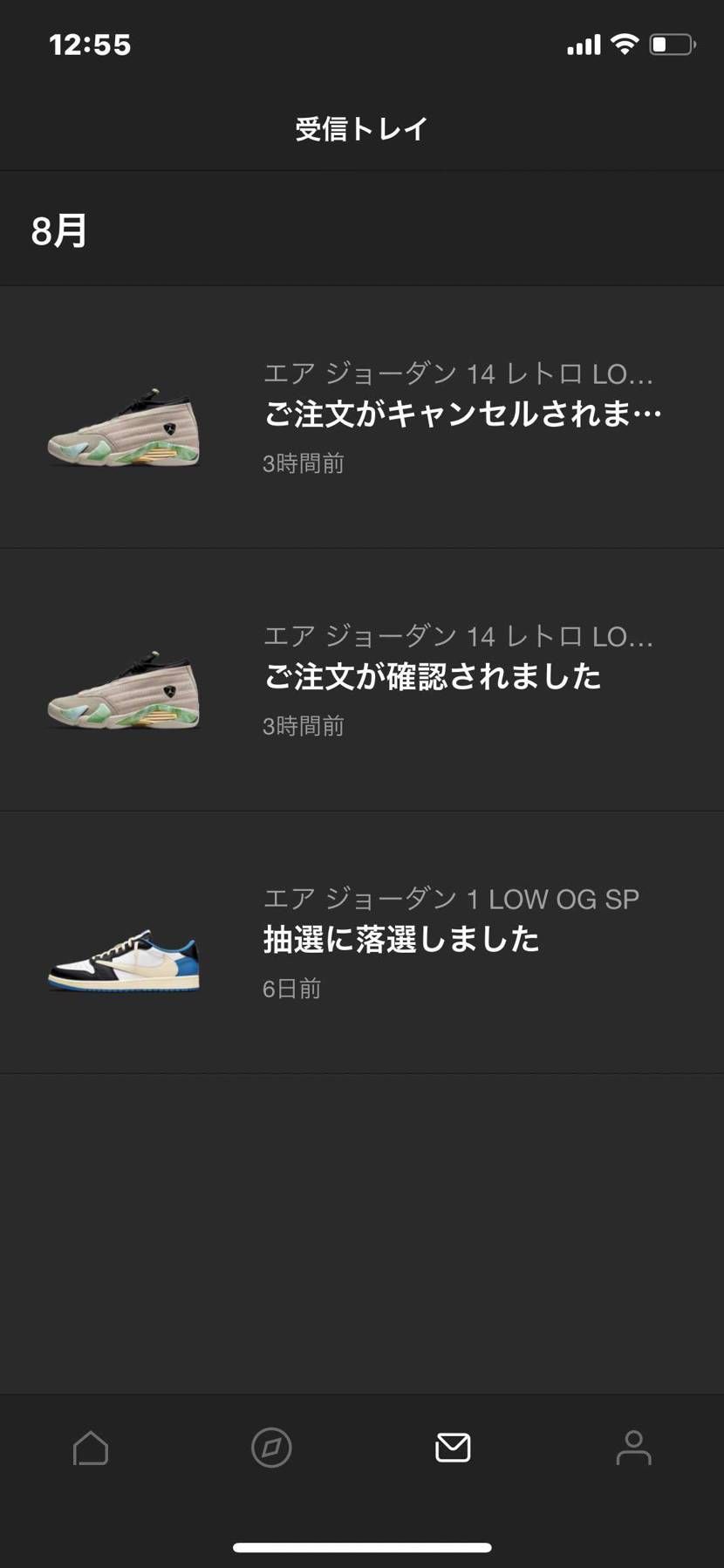Tap the Inbox envelope icon
The image size is (724, 1568).
452,1447
